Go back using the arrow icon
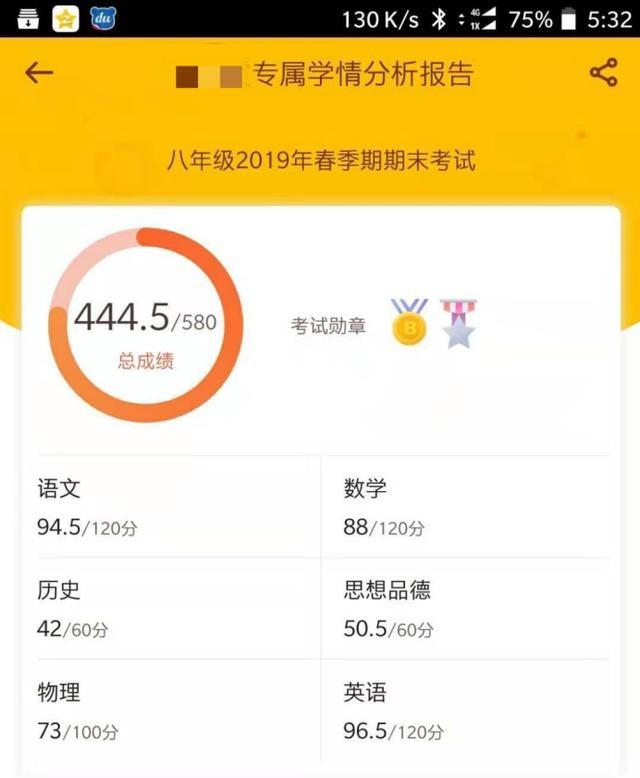The image size is (640, 778). 38,73
